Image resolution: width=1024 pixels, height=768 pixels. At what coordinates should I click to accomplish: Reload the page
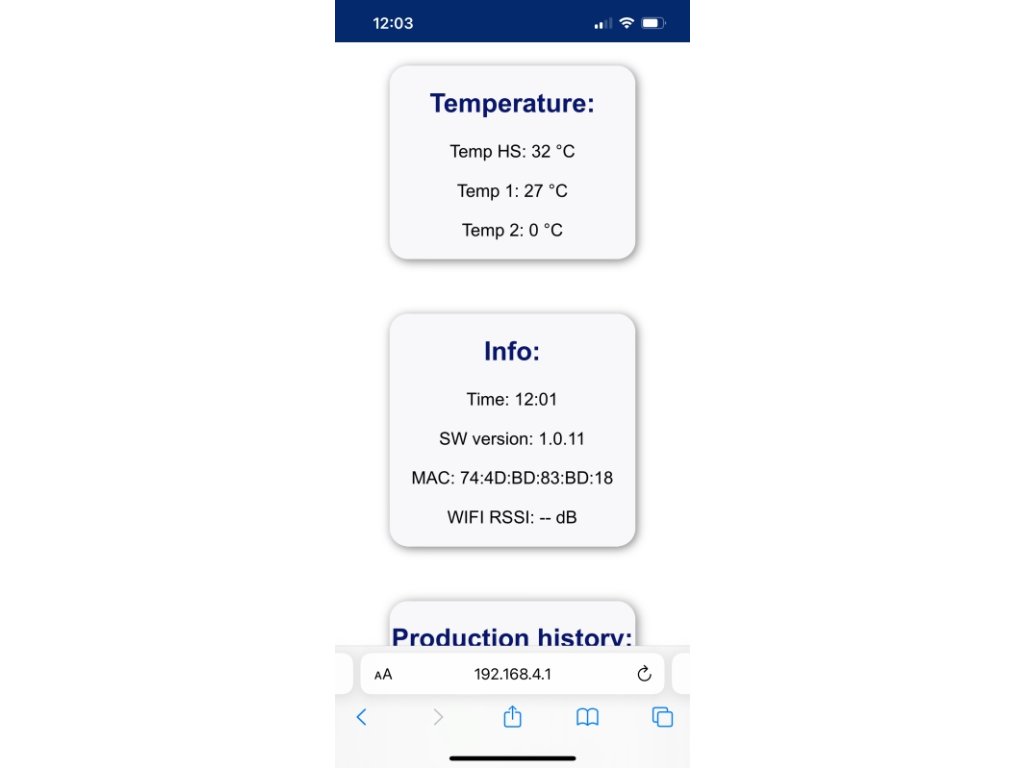click(644, 674)
